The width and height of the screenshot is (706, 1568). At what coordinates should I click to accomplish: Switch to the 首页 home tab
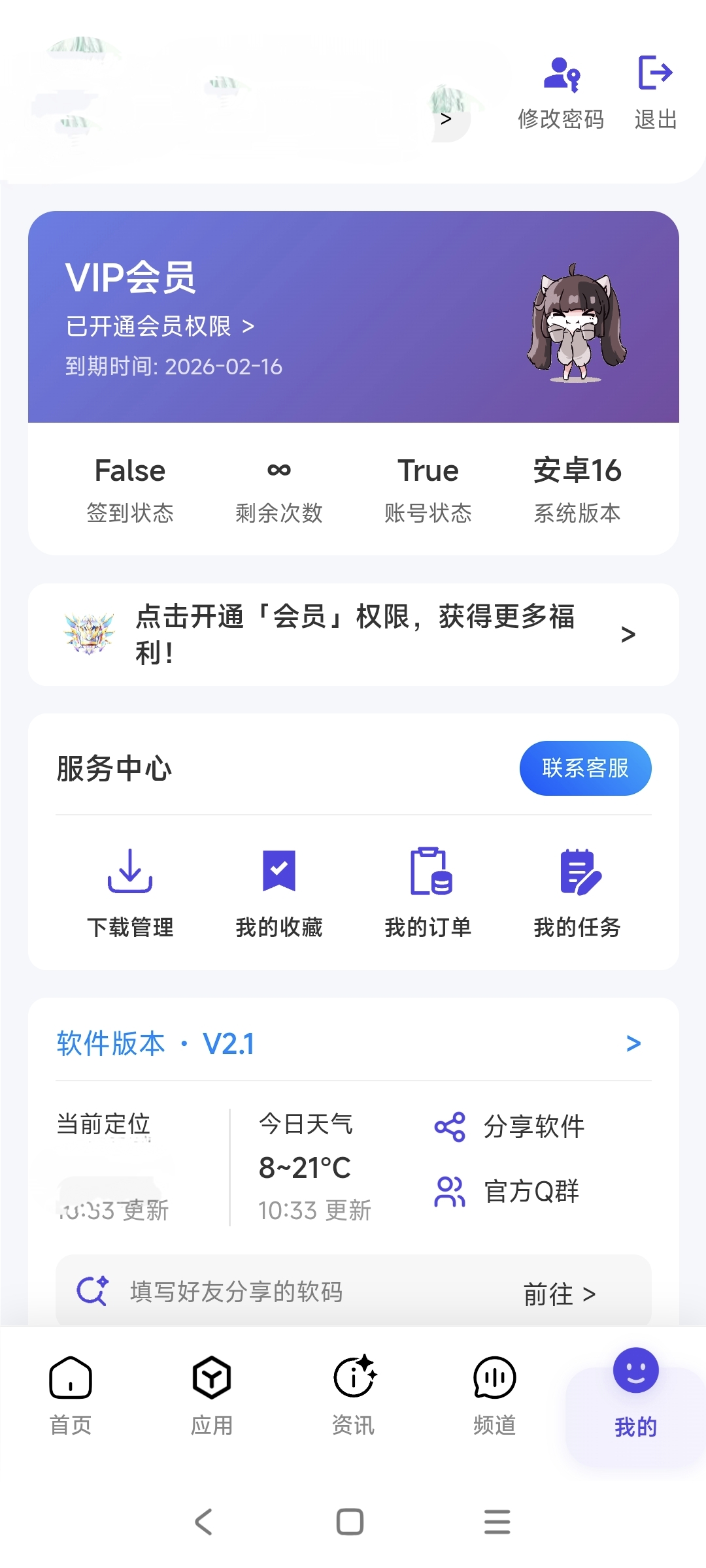(x=70, y=1398)
